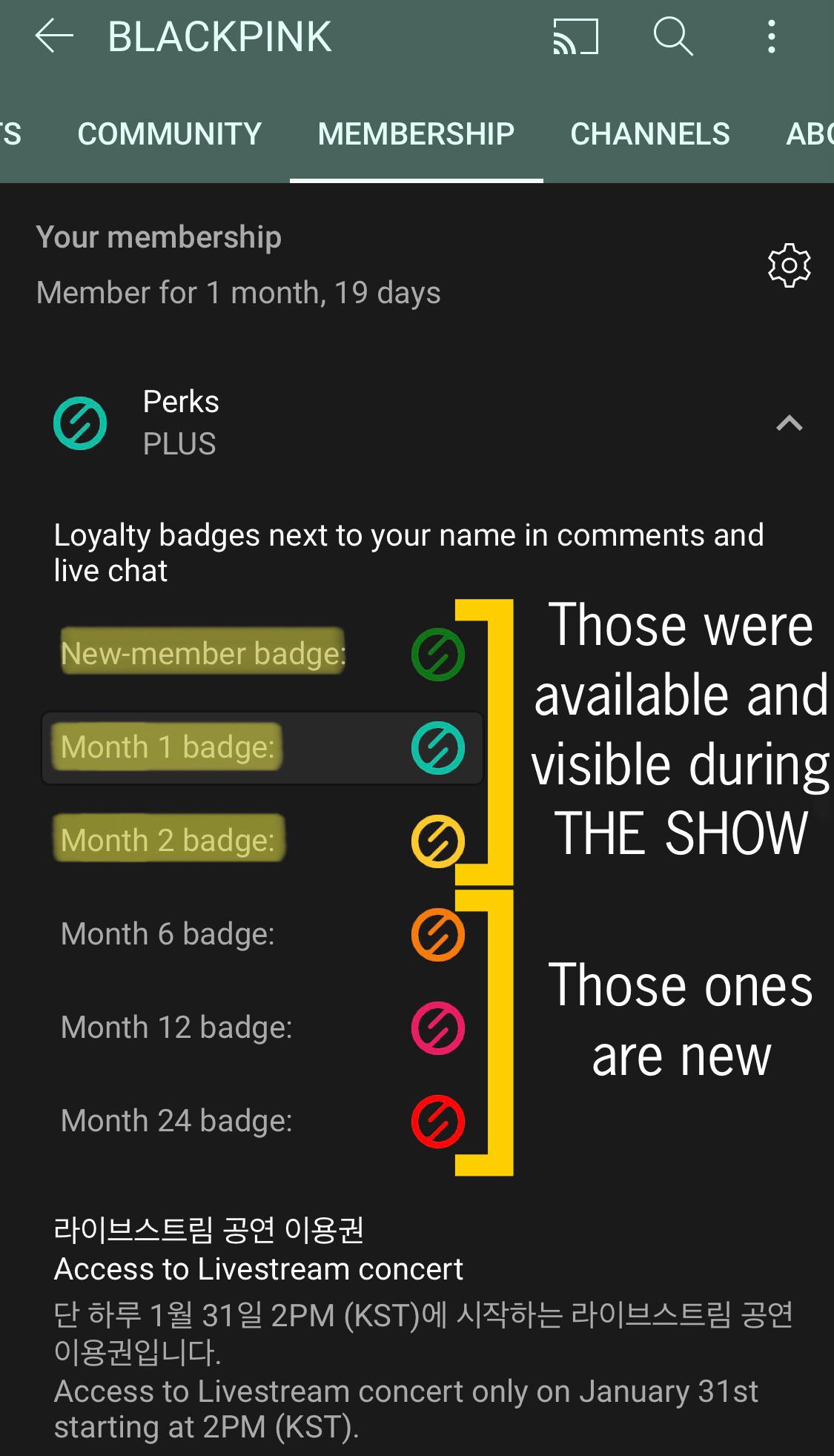Open membership settings gear
Viewport: 834px width, 1456px height.
click(x=789, y=265)
